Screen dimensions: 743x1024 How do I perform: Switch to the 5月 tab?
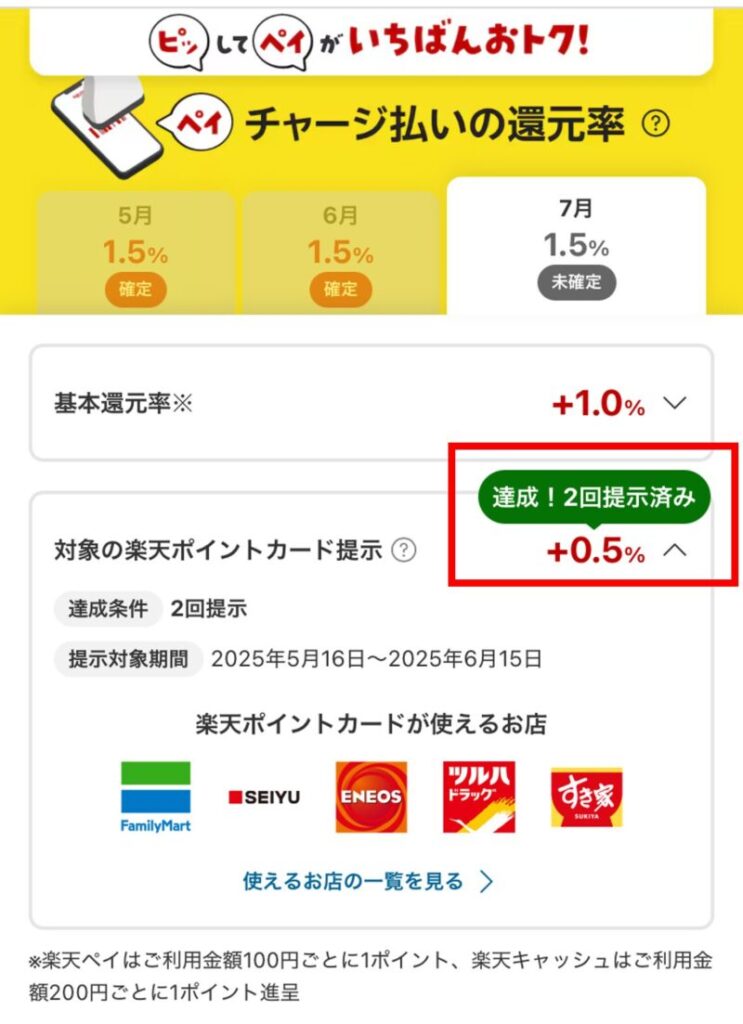(134, 250)
